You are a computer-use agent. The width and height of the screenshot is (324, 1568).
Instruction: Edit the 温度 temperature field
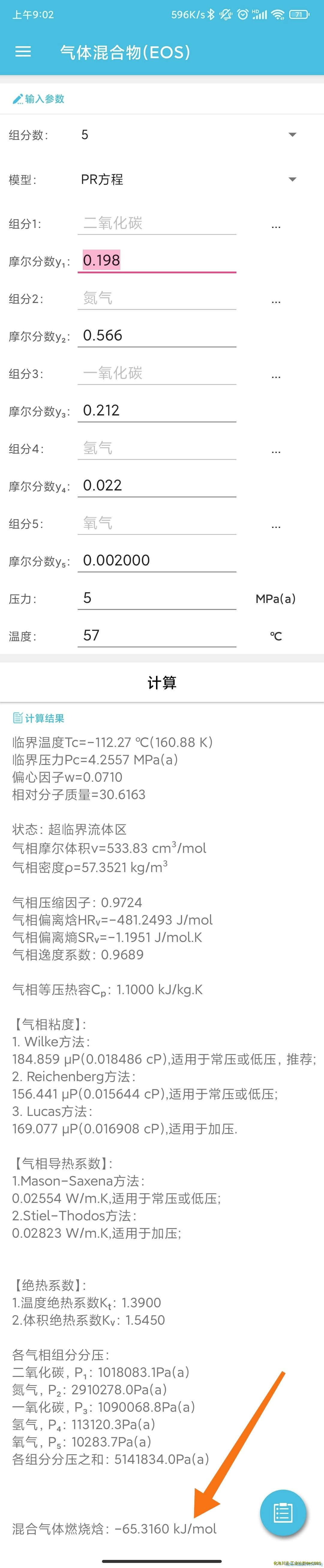tap(157, 635)
